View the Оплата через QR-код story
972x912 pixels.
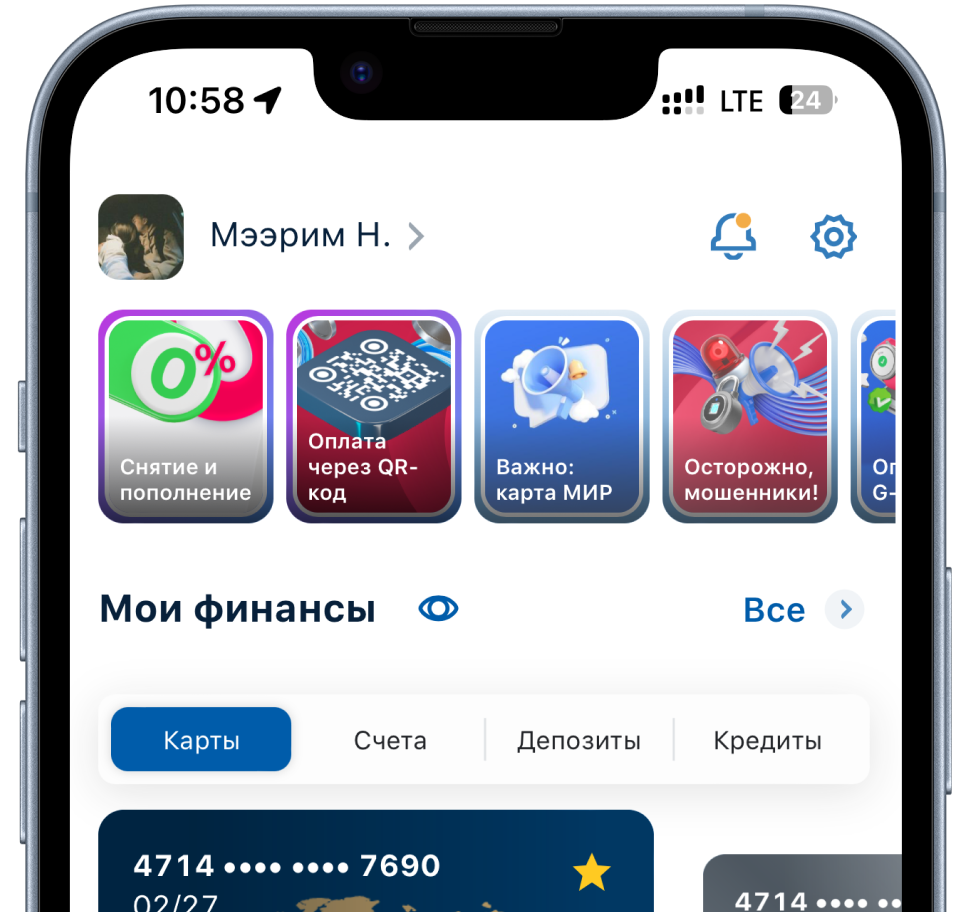pyautogui.click(x=374, y=416)
